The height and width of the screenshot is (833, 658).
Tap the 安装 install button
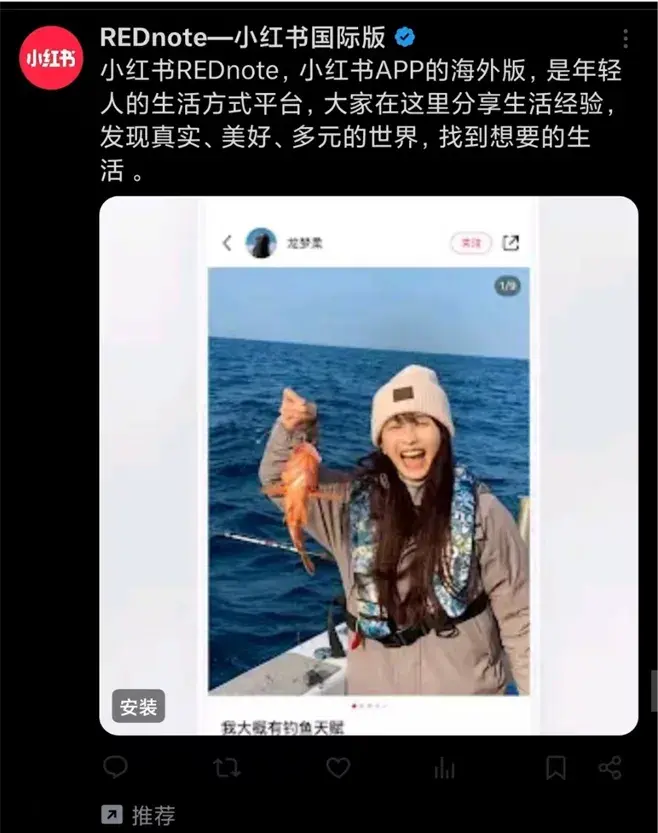click(x=138, y=707)
